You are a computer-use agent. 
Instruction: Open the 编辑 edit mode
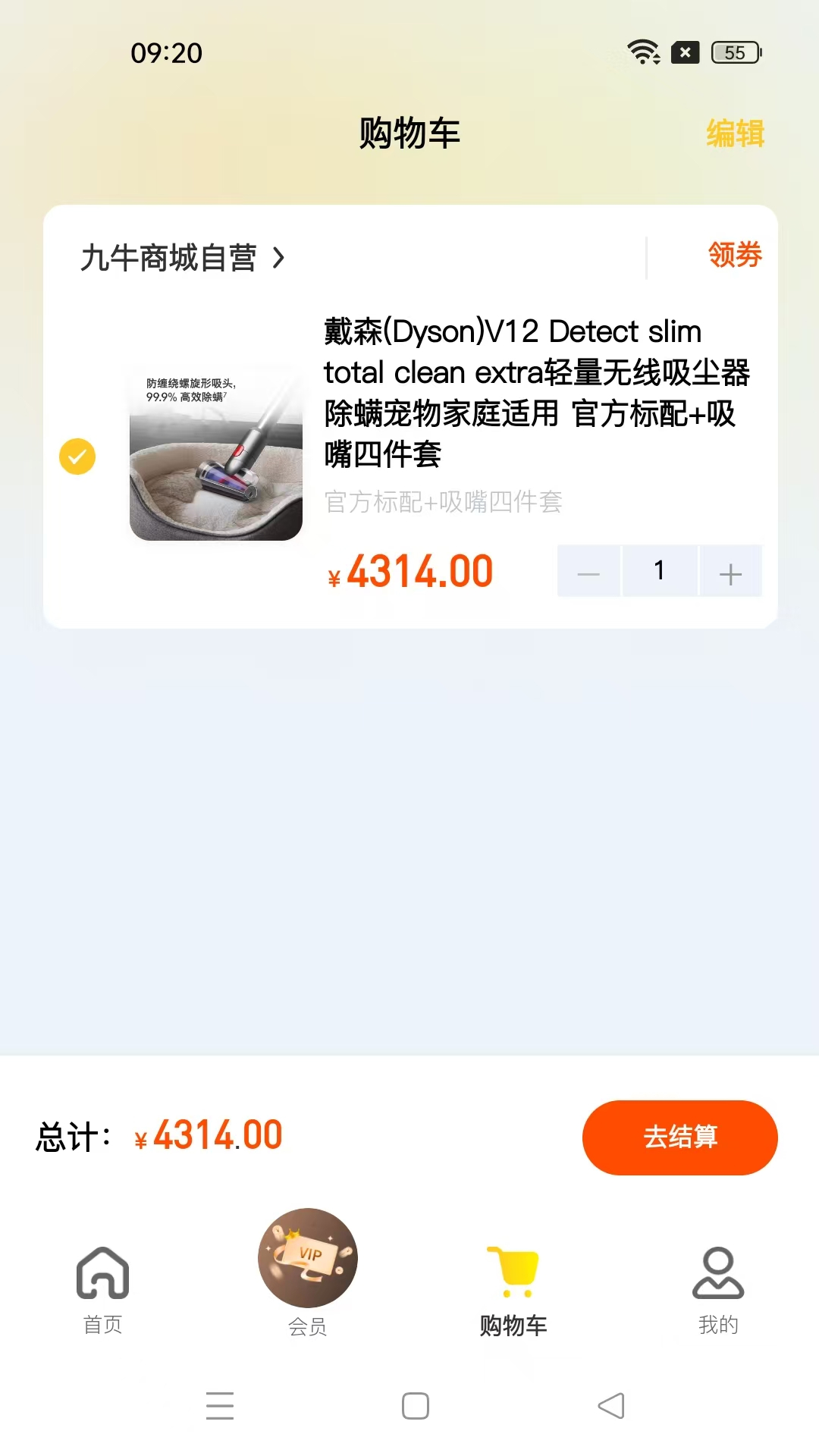(x=734, y=133)
